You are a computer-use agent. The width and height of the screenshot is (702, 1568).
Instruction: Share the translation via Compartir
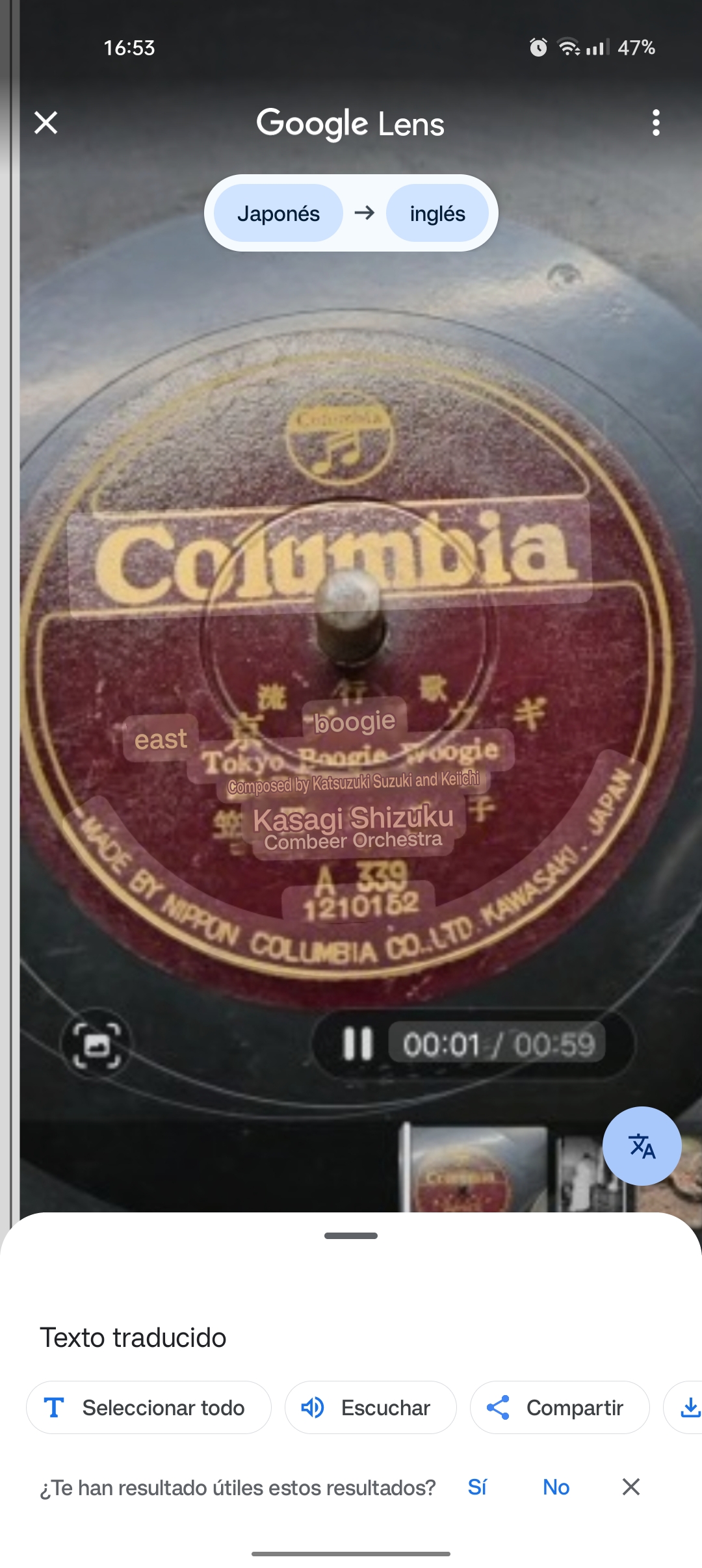pyautogui.click(x=559, y=1407)
